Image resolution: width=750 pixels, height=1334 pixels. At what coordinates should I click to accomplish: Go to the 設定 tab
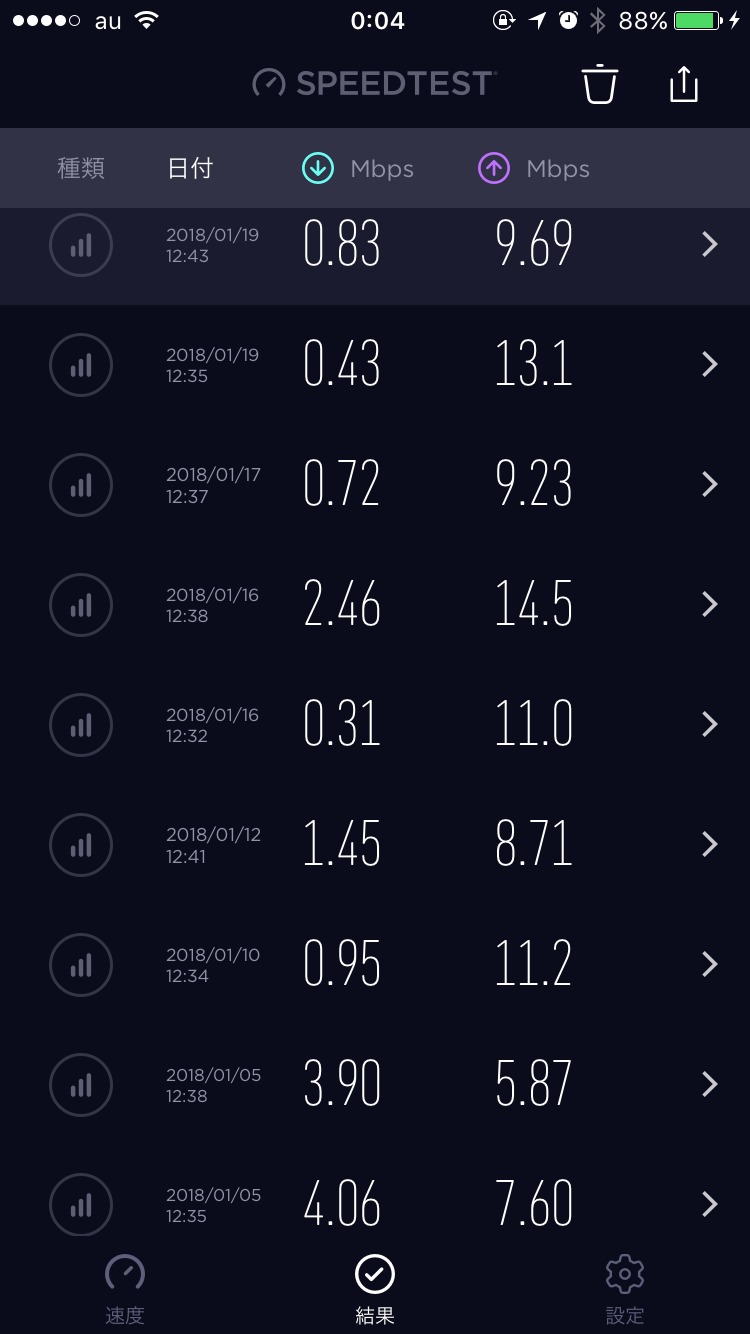[625, 1289]
